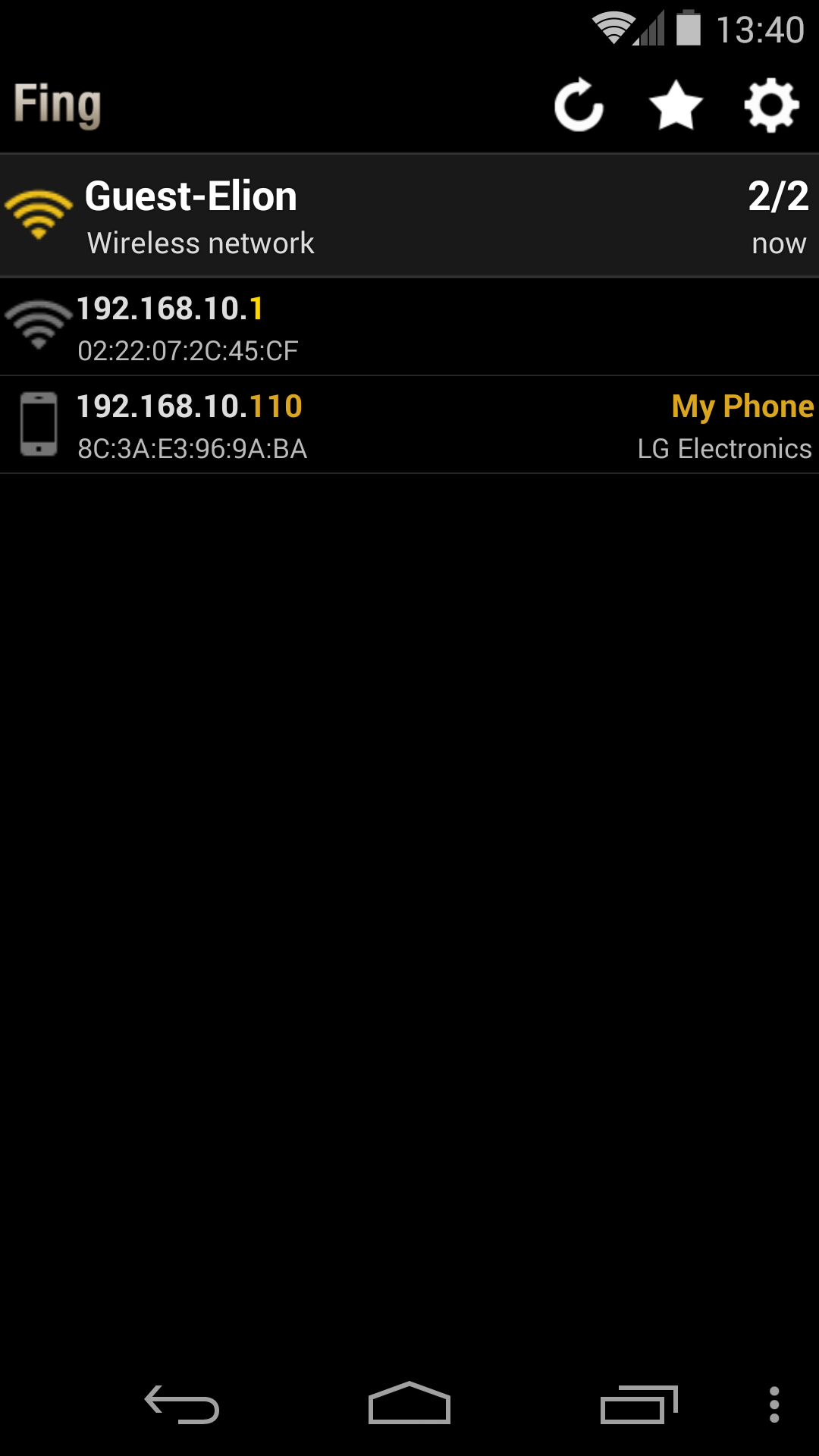
Task: Open the system overflow menu dots
Action: 773,1404
